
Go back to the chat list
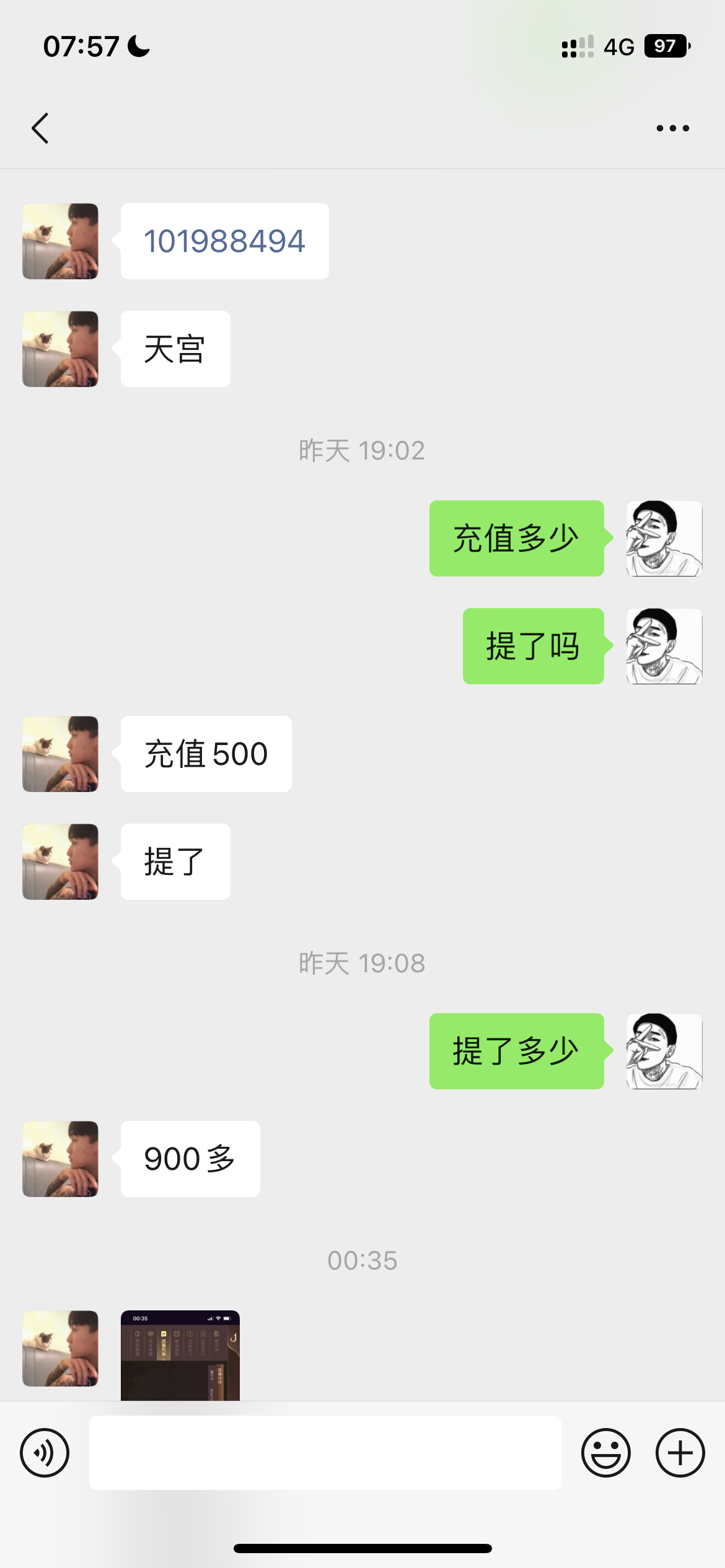pos(40,128)
